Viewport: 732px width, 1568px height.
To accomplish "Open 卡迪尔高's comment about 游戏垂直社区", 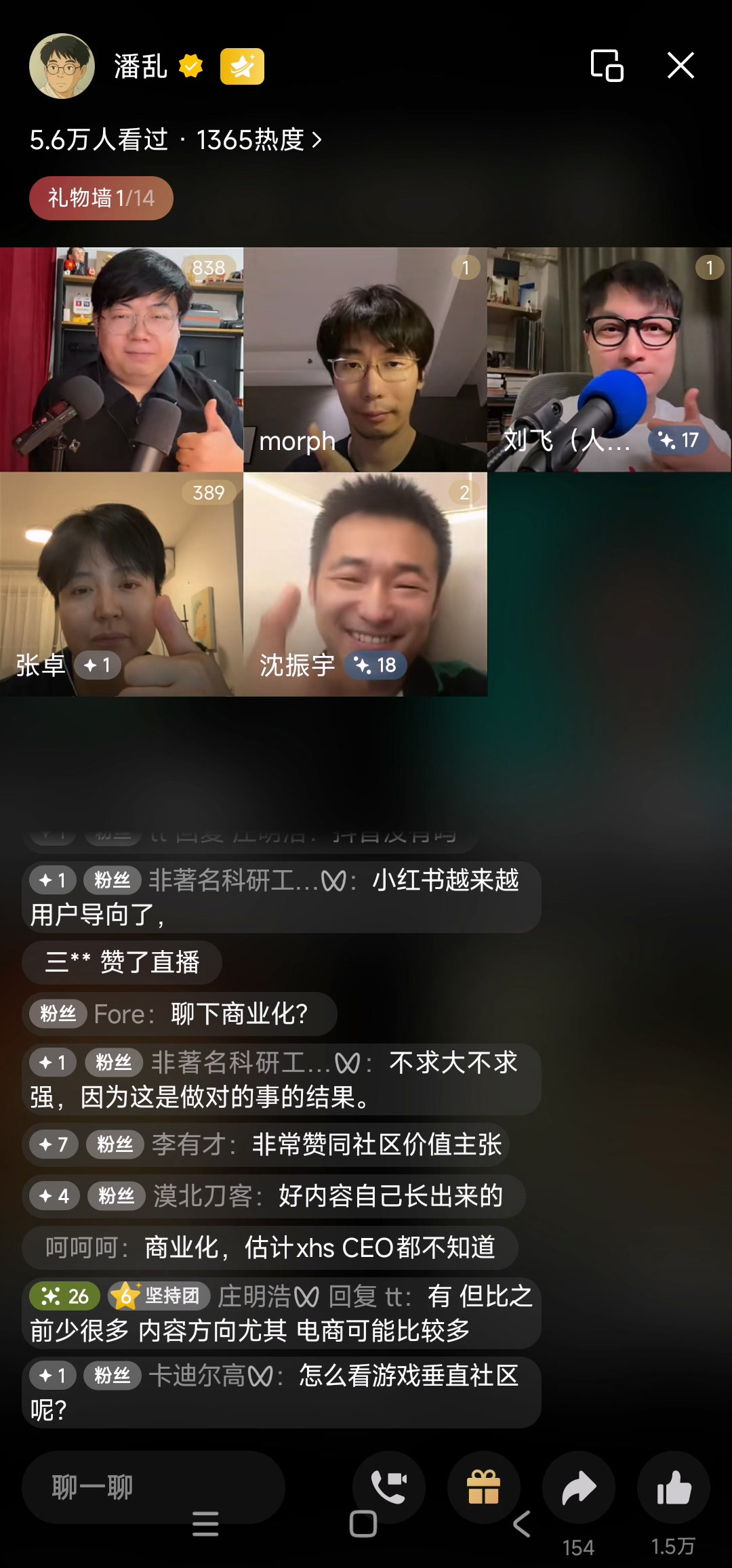I will tap(281, 1392).
